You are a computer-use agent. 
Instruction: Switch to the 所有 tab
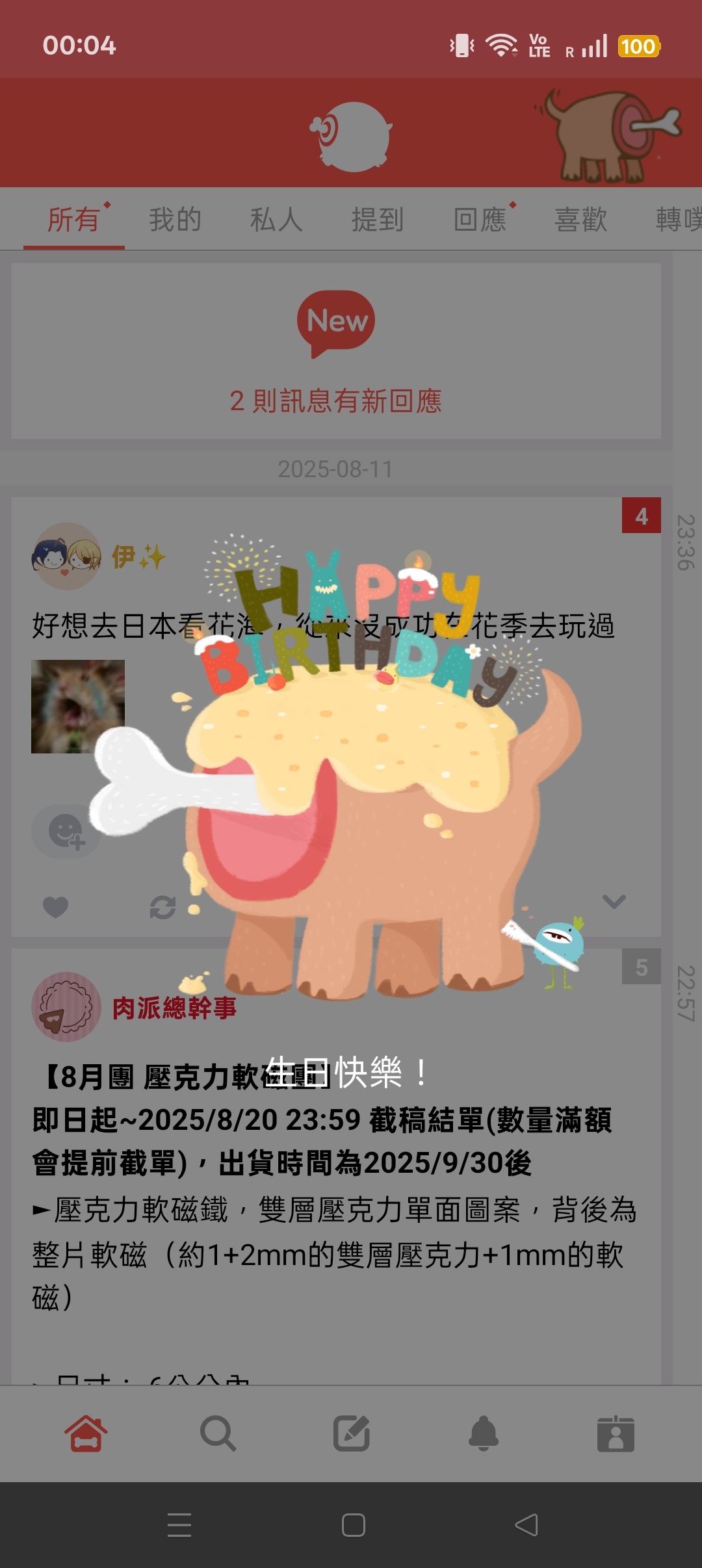coord(73,220)
